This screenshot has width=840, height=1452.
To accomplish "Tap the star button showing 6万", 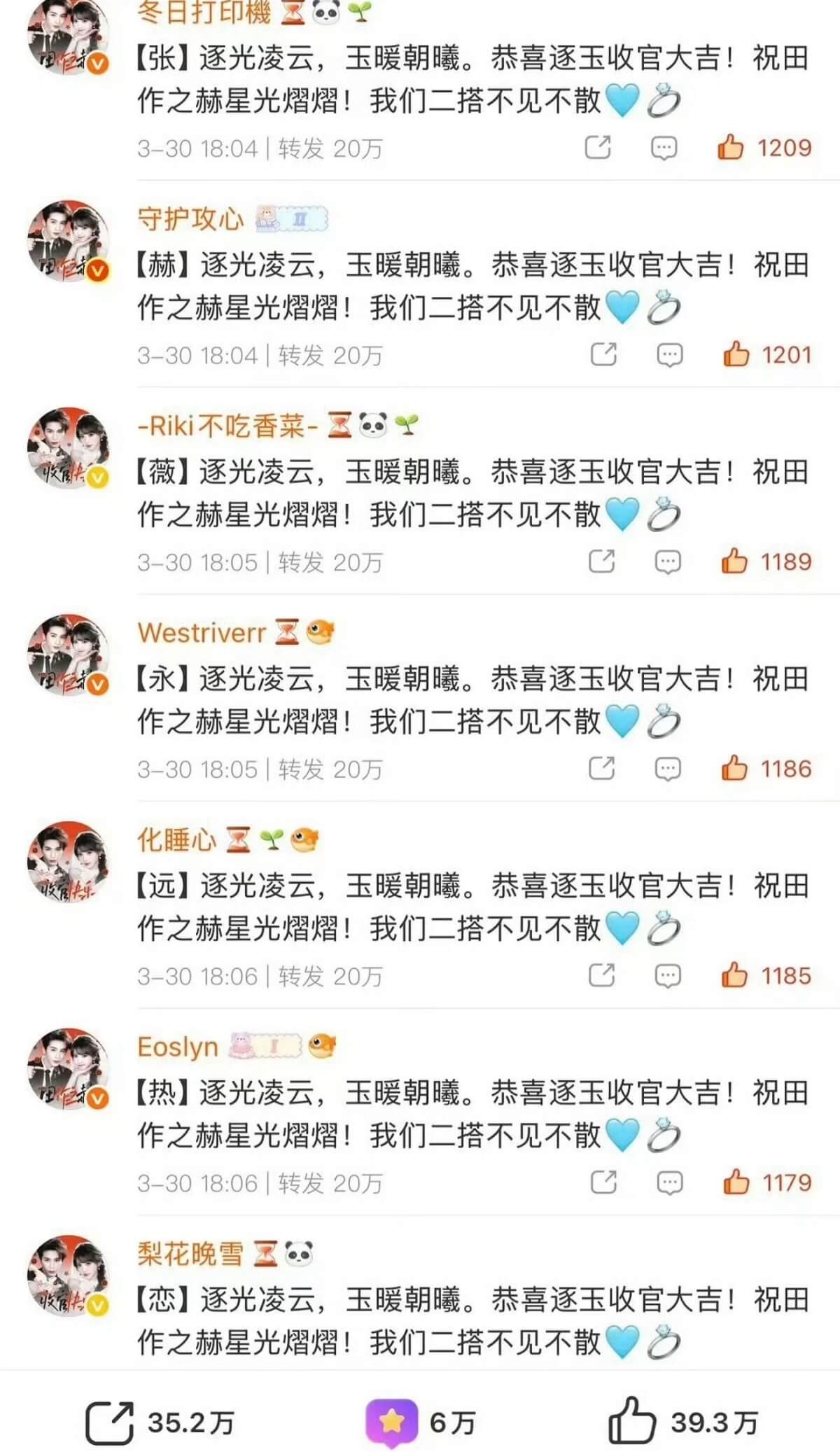I will 392,1421.
